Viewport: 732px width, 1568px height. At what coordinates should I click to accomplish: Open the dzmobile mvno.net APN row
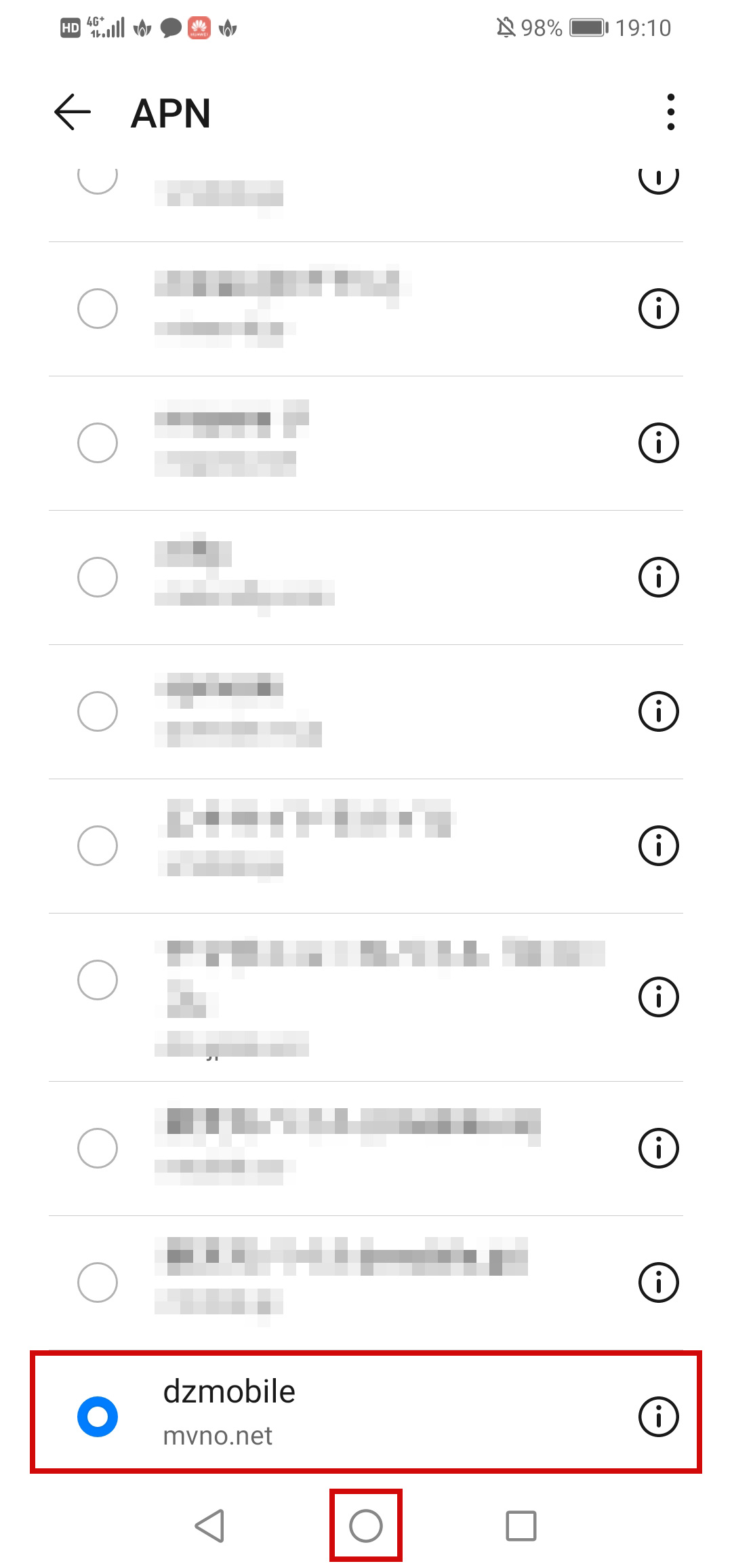[x=366, y=1411]
